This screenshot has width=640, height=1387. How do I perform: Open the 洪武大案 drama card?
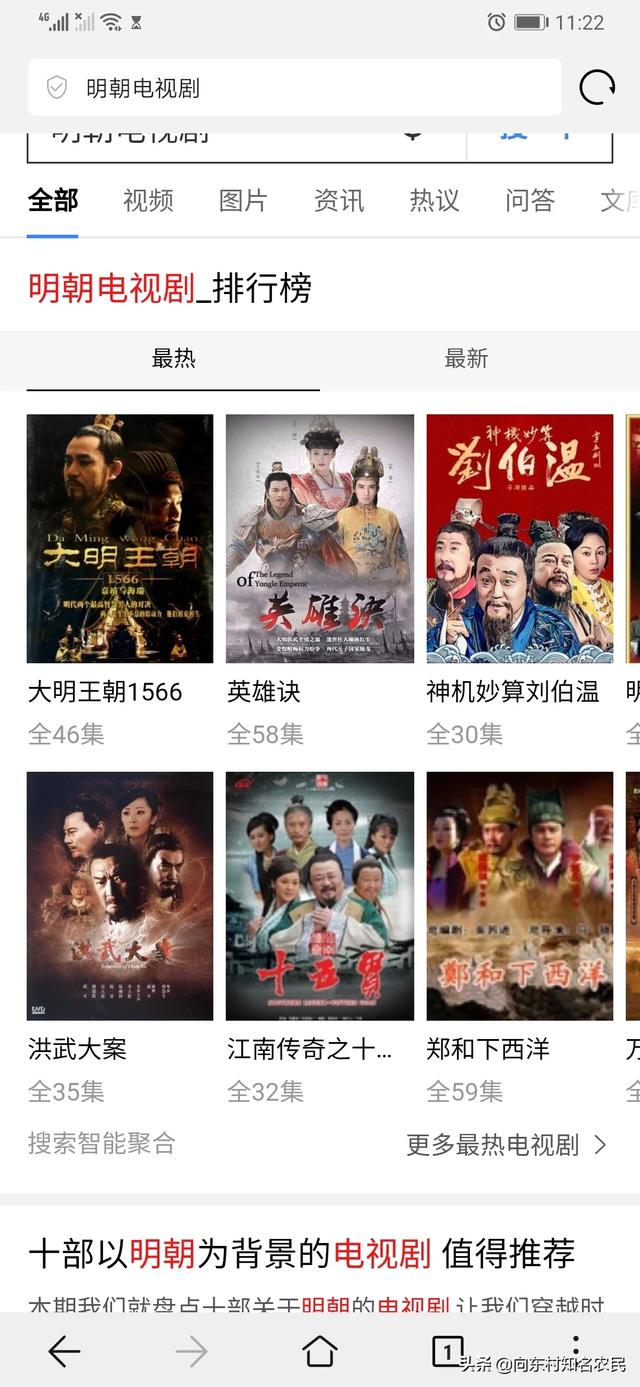tap(120, 896)
